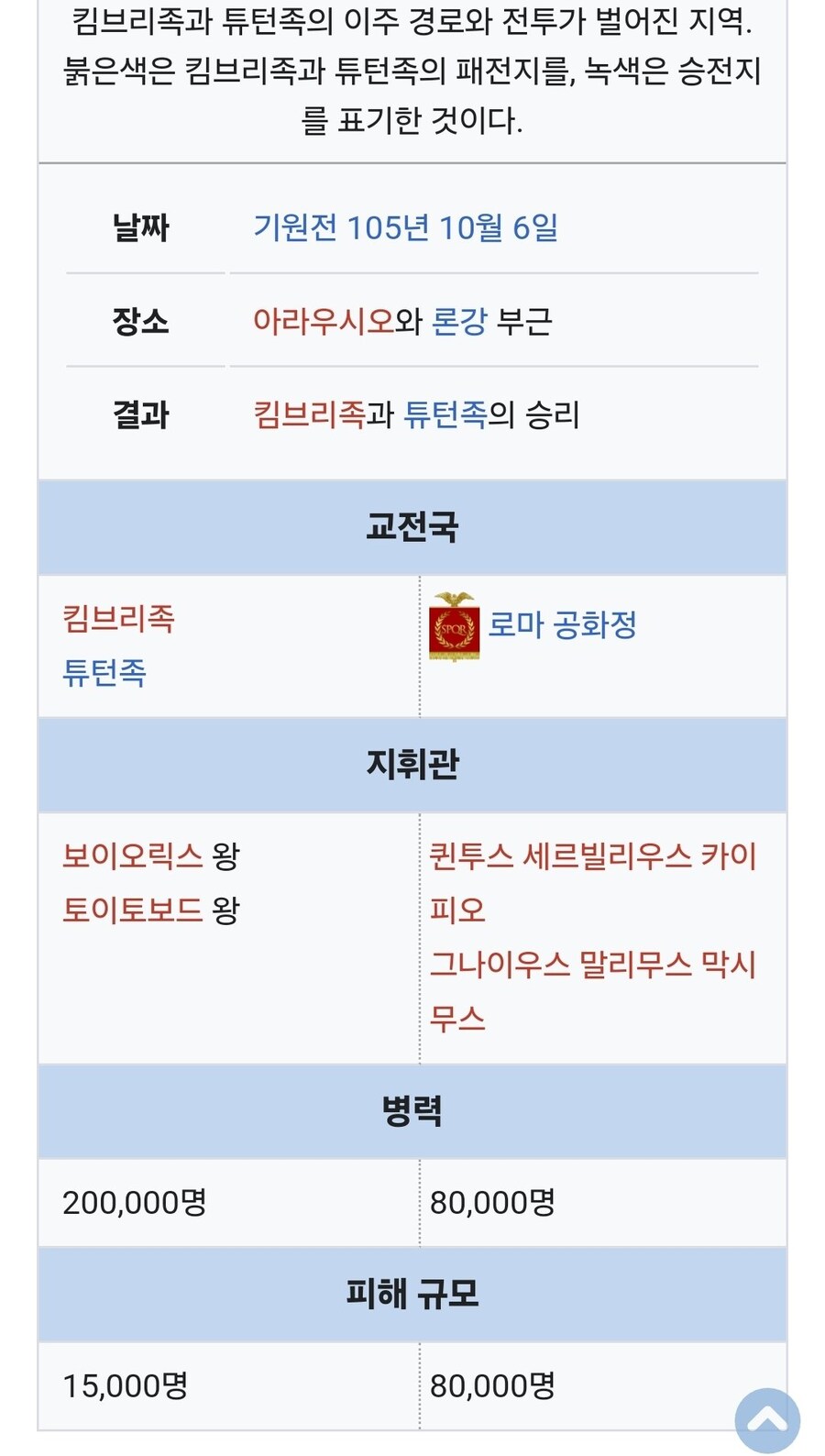Image resolution: width=825 pixels, height=1456 pixels.
Task: Select the 피해 규모 header row
Action: [412, 1296]
